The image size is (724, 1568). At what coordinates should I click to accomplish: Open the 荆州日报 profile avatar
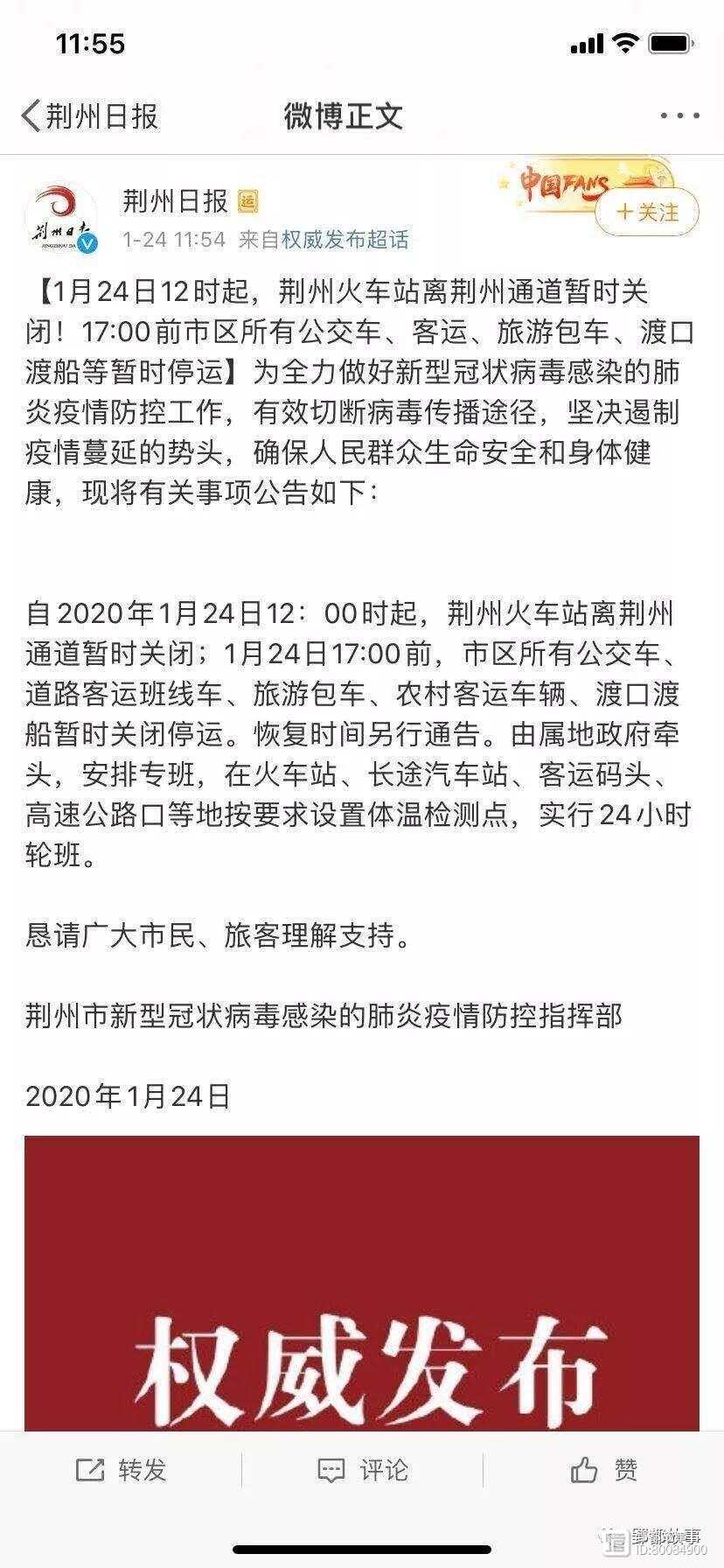pyautogui.click(x=62, y=218)
